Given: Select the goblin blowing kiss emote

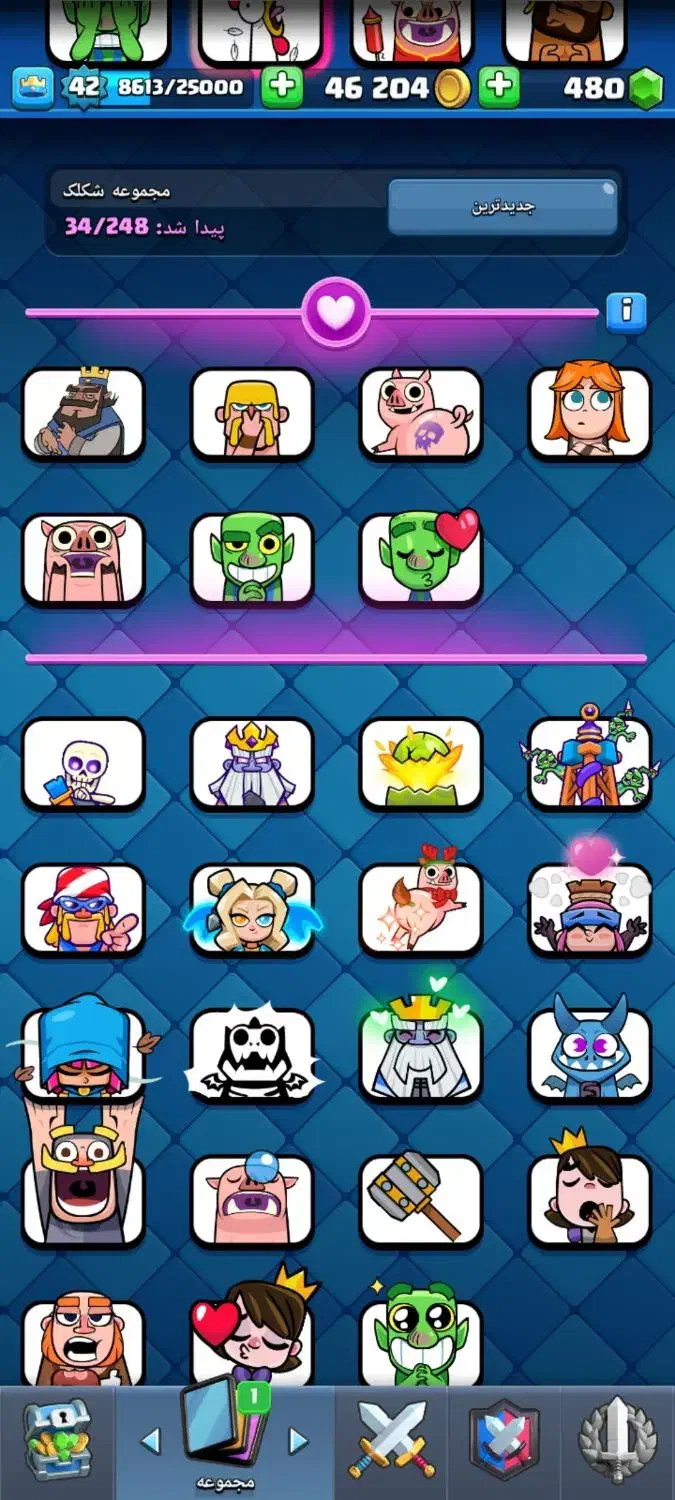Looking at the screenshot, I should click(x=421, y=559).
